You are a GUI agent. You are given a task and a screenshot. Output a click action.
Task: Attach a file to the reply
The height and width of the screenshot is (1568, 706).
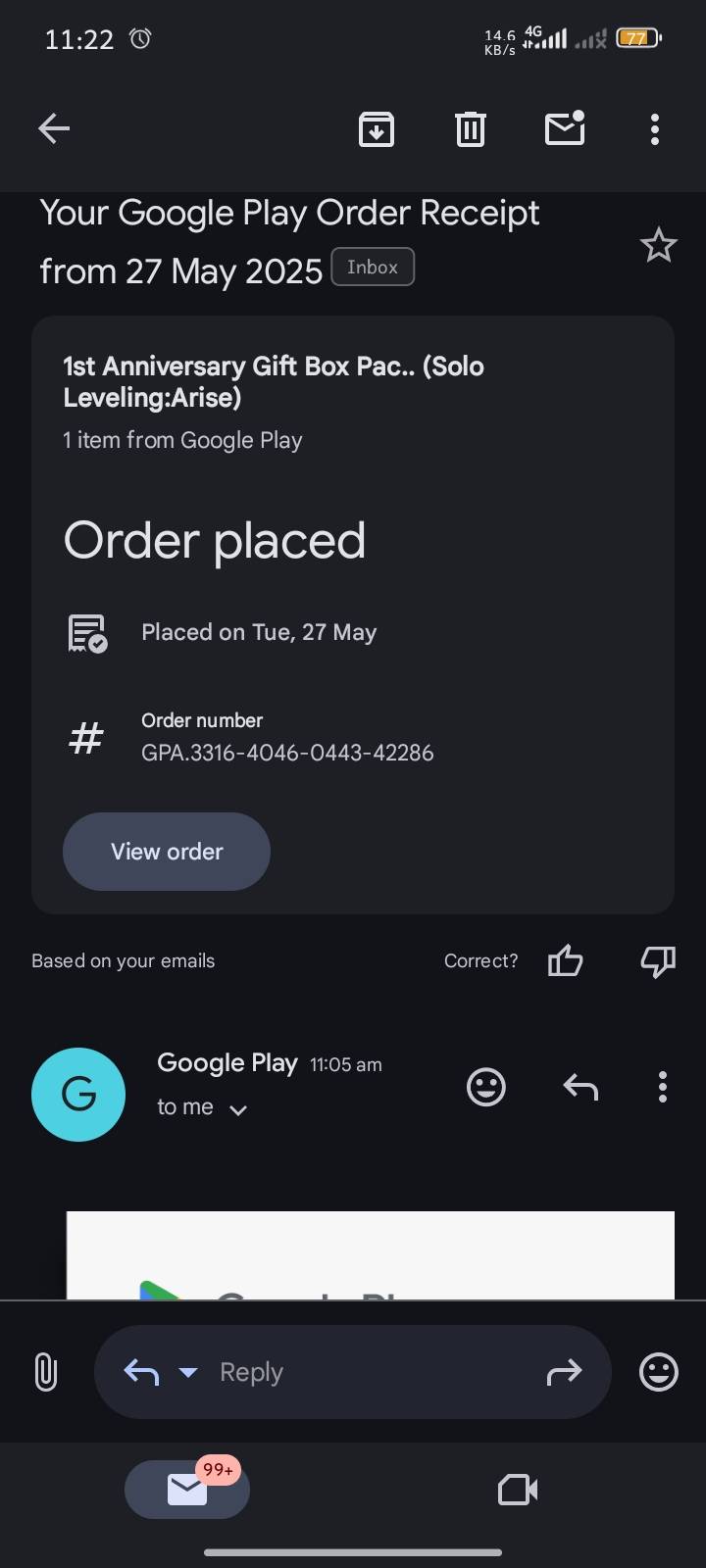tap(46, 1372)
